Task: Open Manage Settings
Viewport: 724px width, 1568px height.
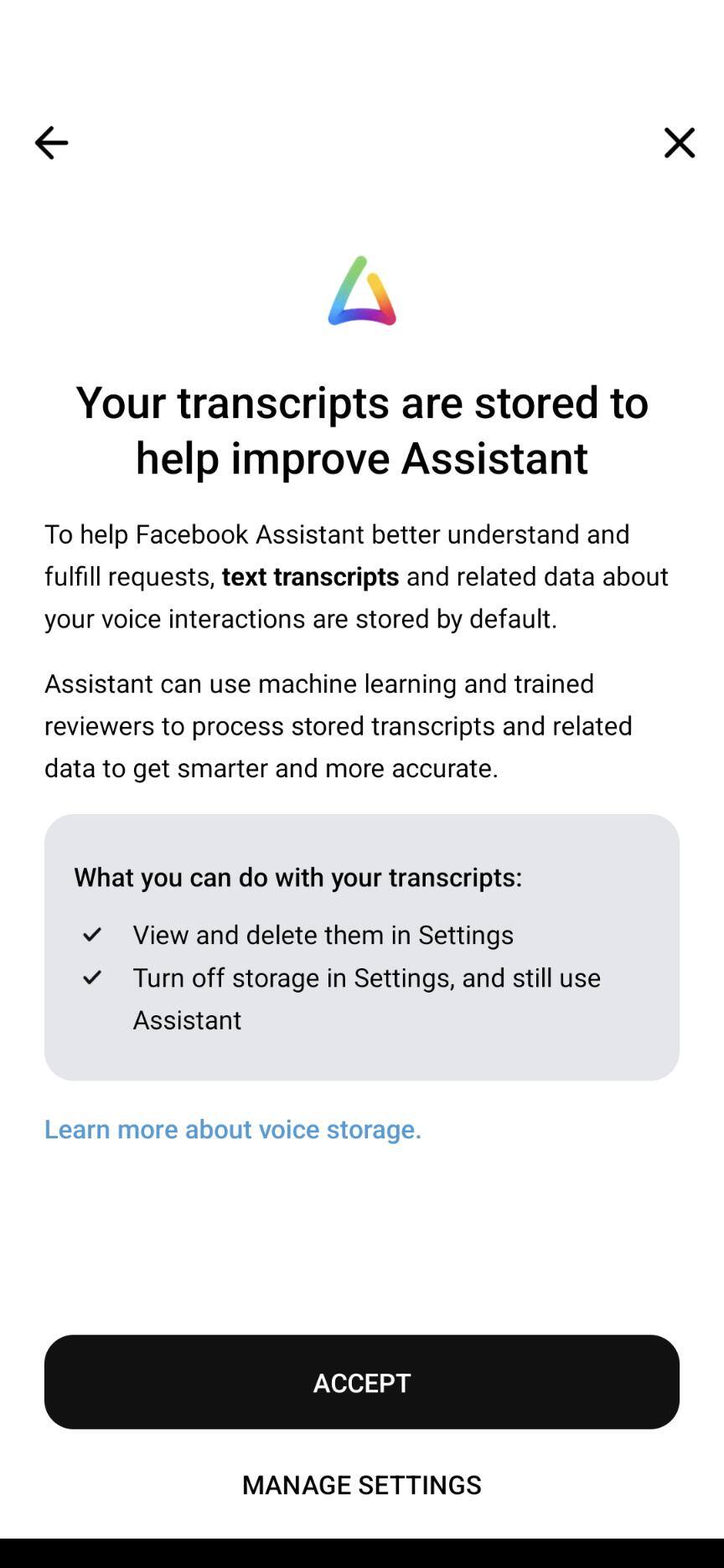Action: 362,1484
